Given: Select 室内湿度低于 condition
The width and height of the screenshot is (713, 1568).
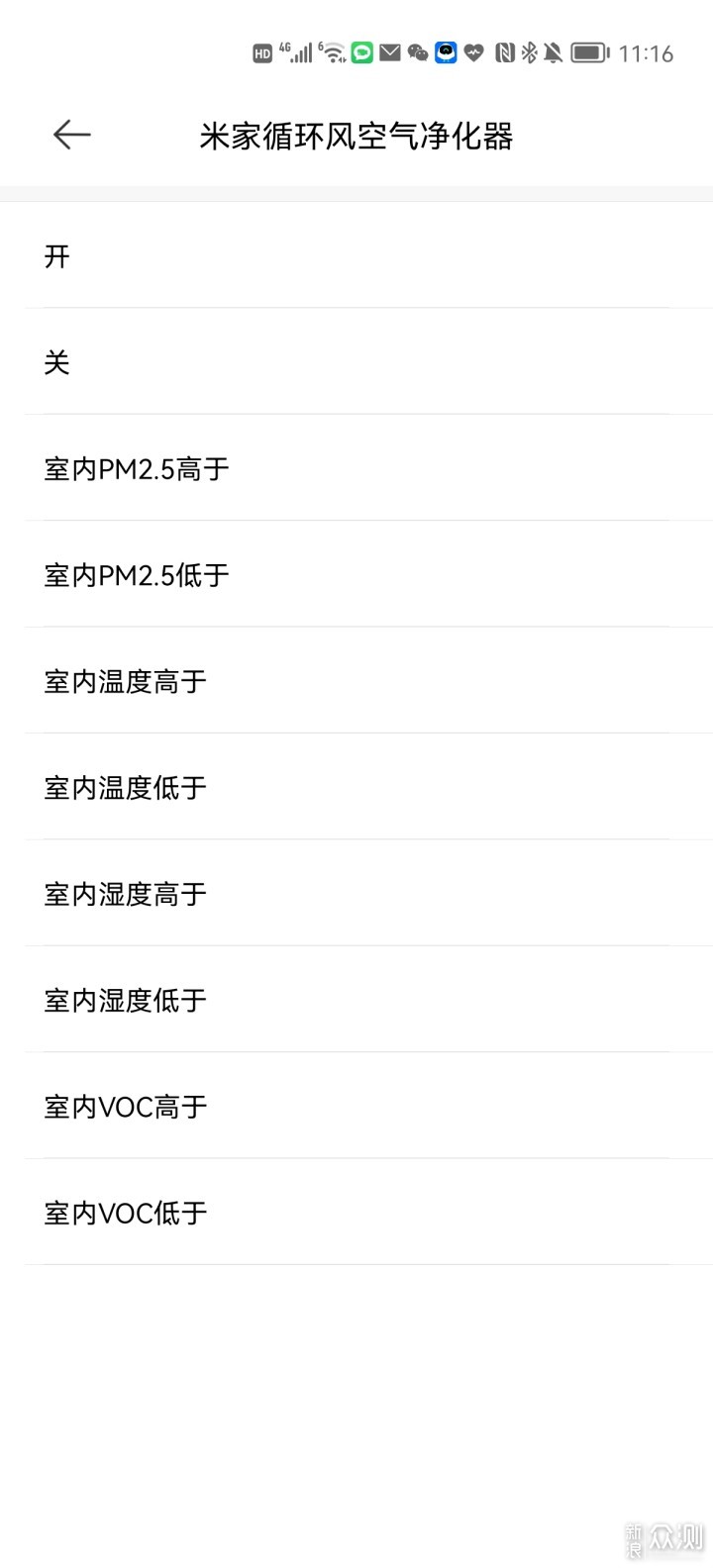Looking at the screenshot, I should 356,999.
